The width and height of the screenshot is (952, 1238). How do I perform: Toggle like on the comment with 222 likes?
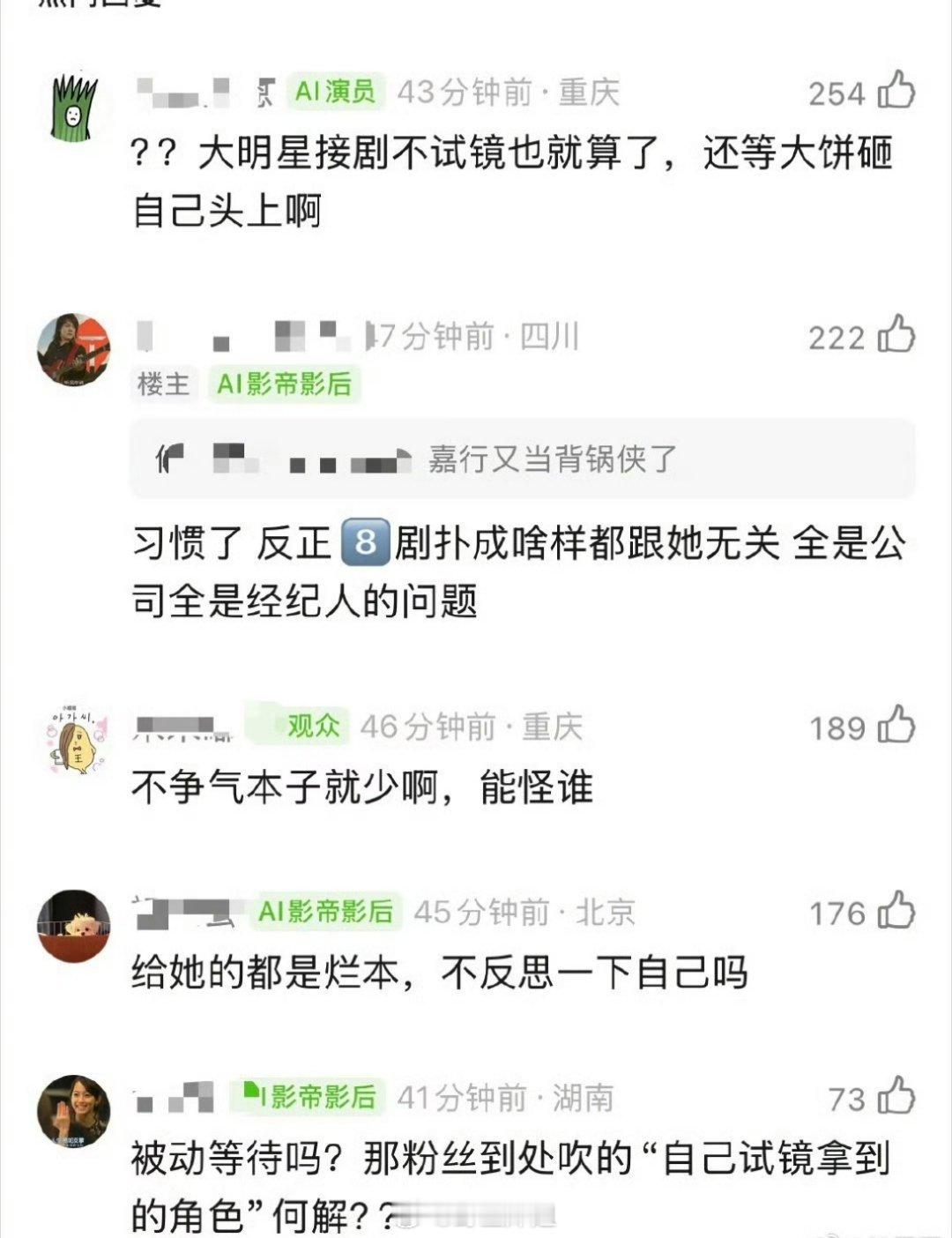tap(893, 335)
